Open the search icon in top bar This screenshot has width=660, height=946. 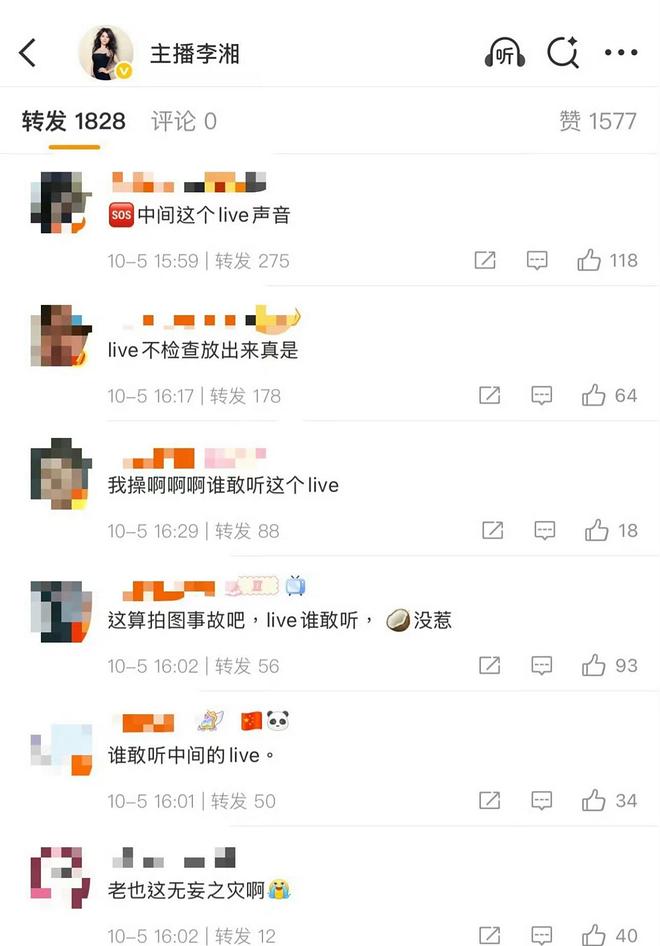pyautogui.click(x=564, y=53)
